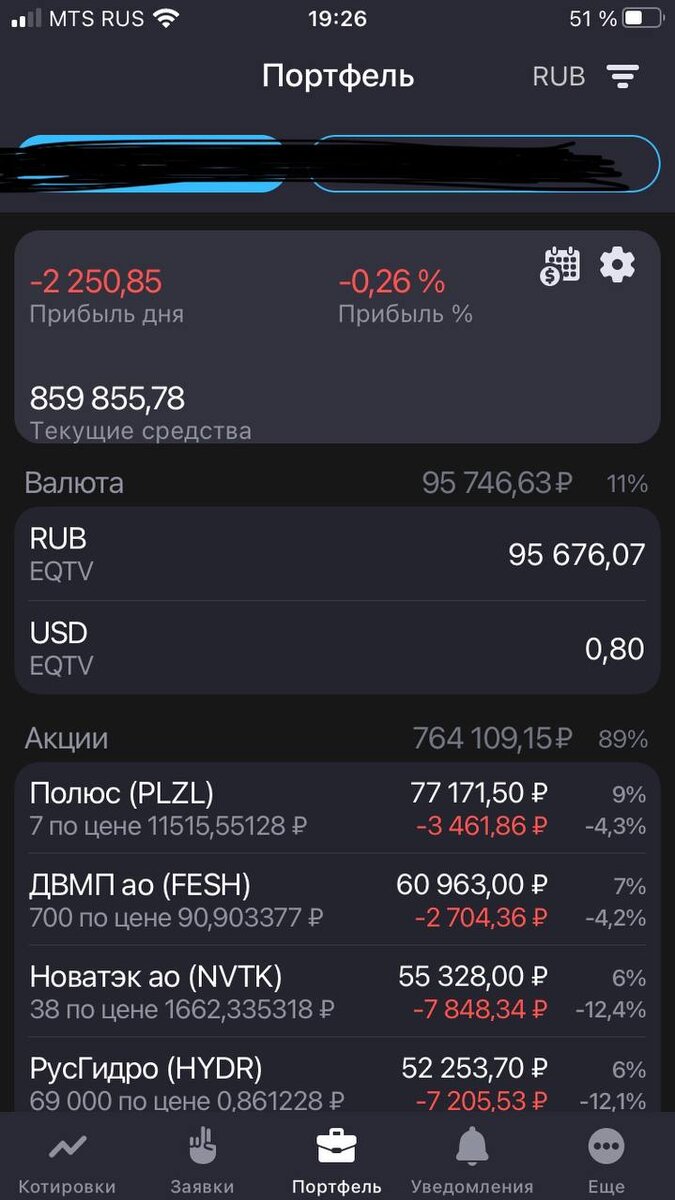Screen dimensions: 675x1200
Task: Open the Новатэк ао (NVTK) position
Action: 337,992
